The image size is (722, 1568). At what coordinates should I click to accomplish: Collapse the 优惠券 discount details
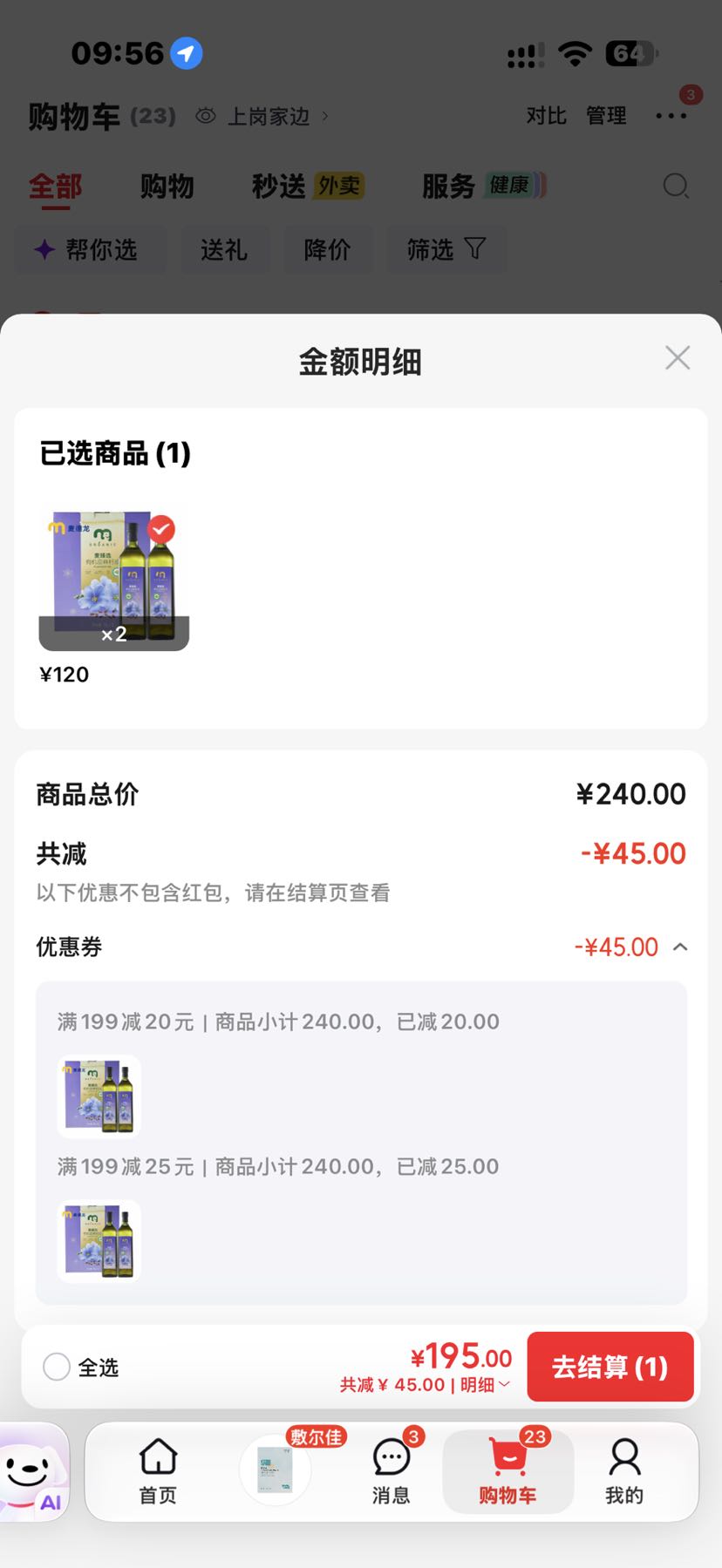click(680, 947)
